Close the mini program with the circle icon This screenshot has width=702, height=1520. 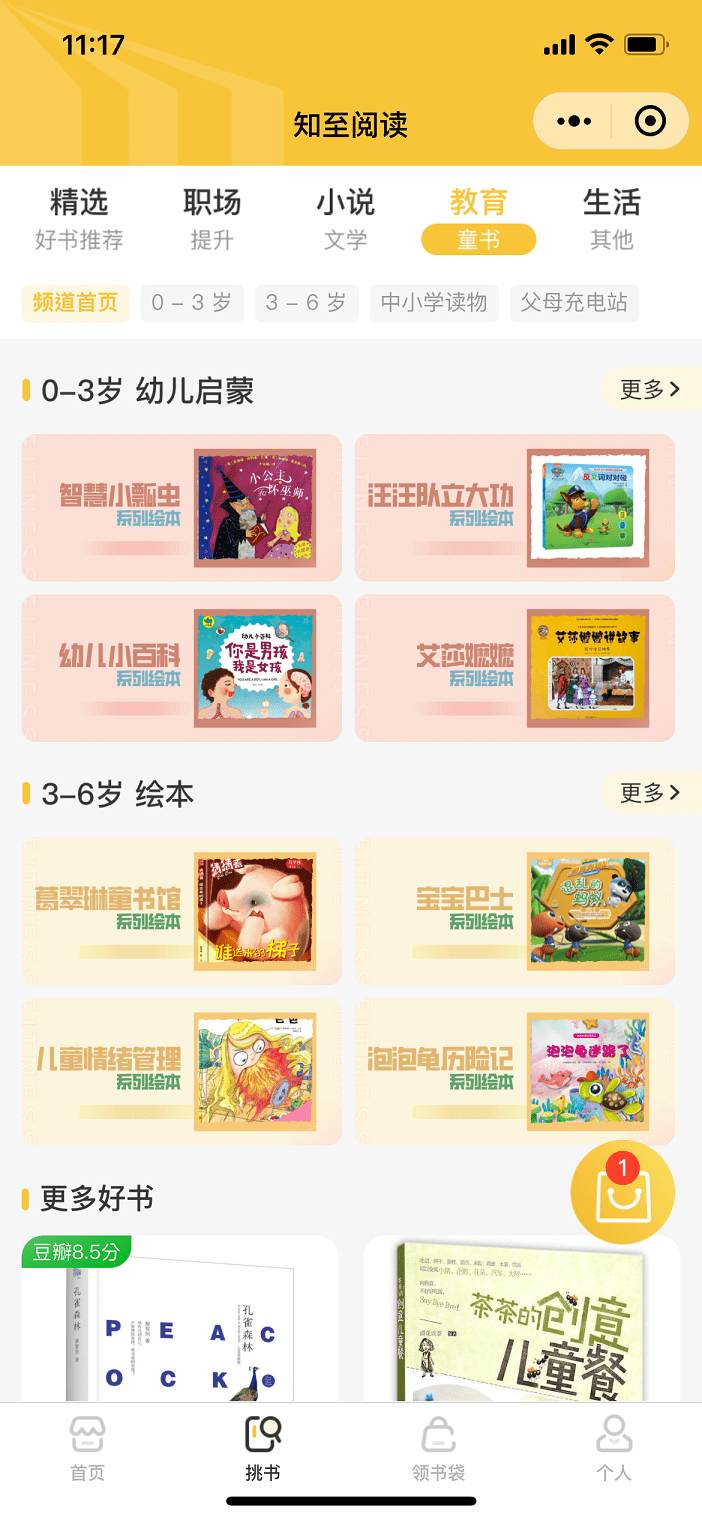pos(650,122)
